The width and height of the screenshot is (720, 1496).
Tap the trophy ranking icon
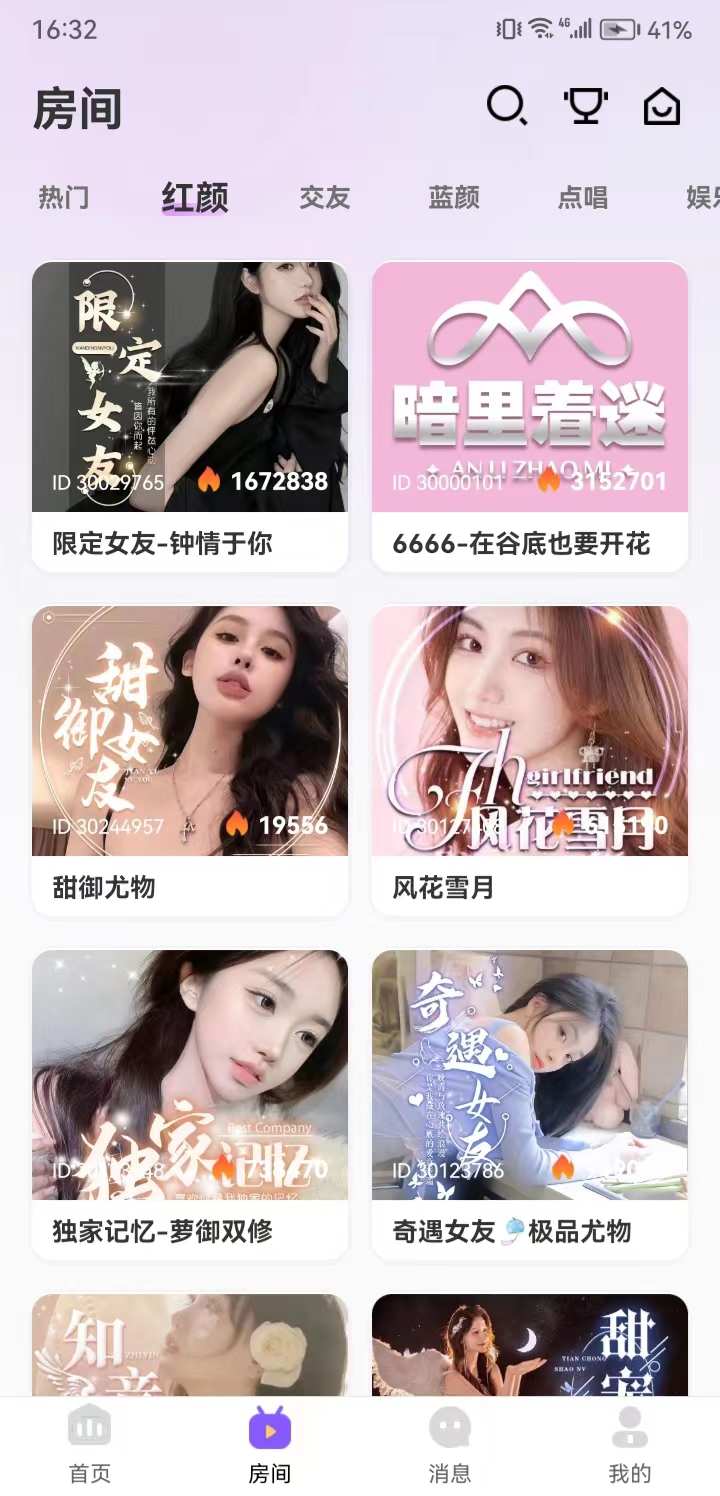coord(586,105)
